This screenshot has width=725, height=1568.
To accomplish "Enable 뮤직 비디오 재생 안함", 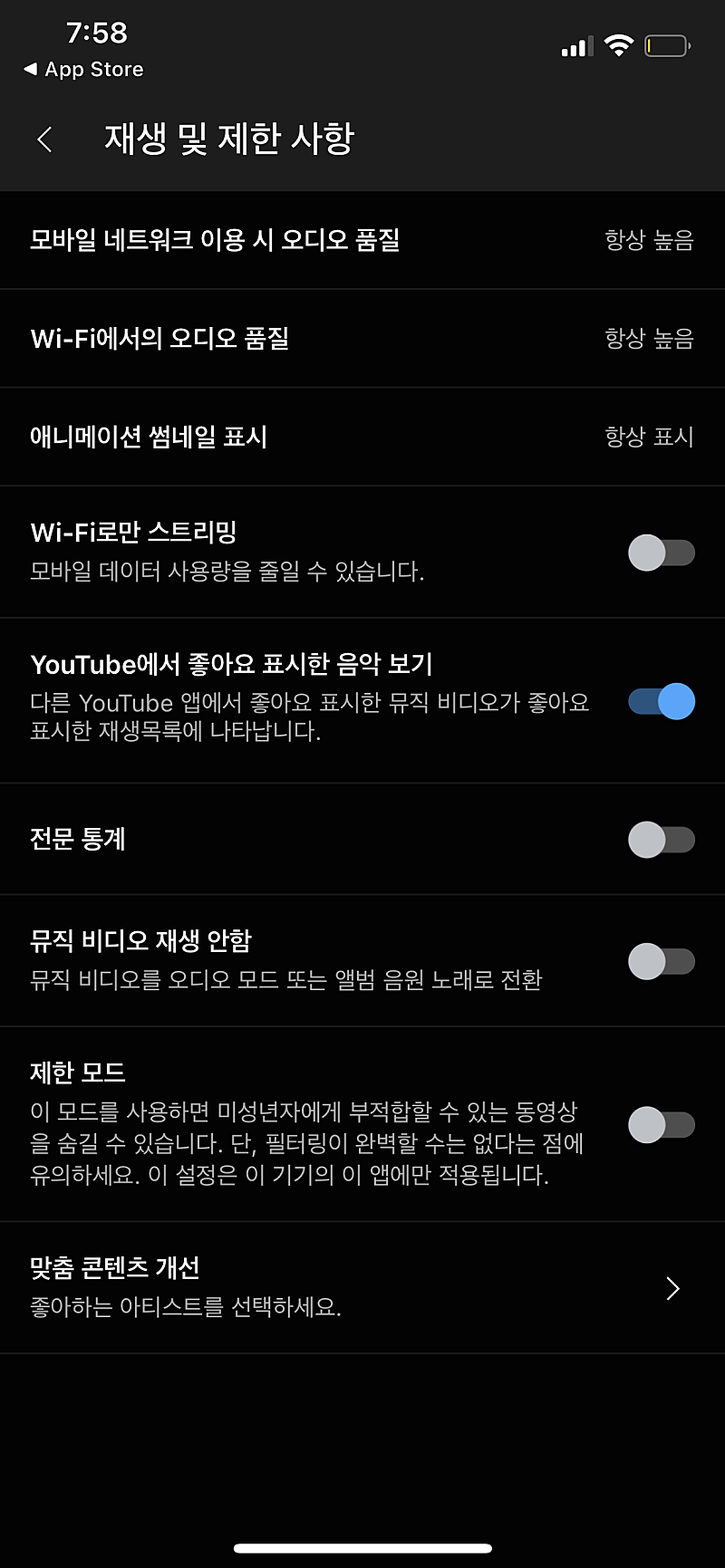I will coord(662,961).
